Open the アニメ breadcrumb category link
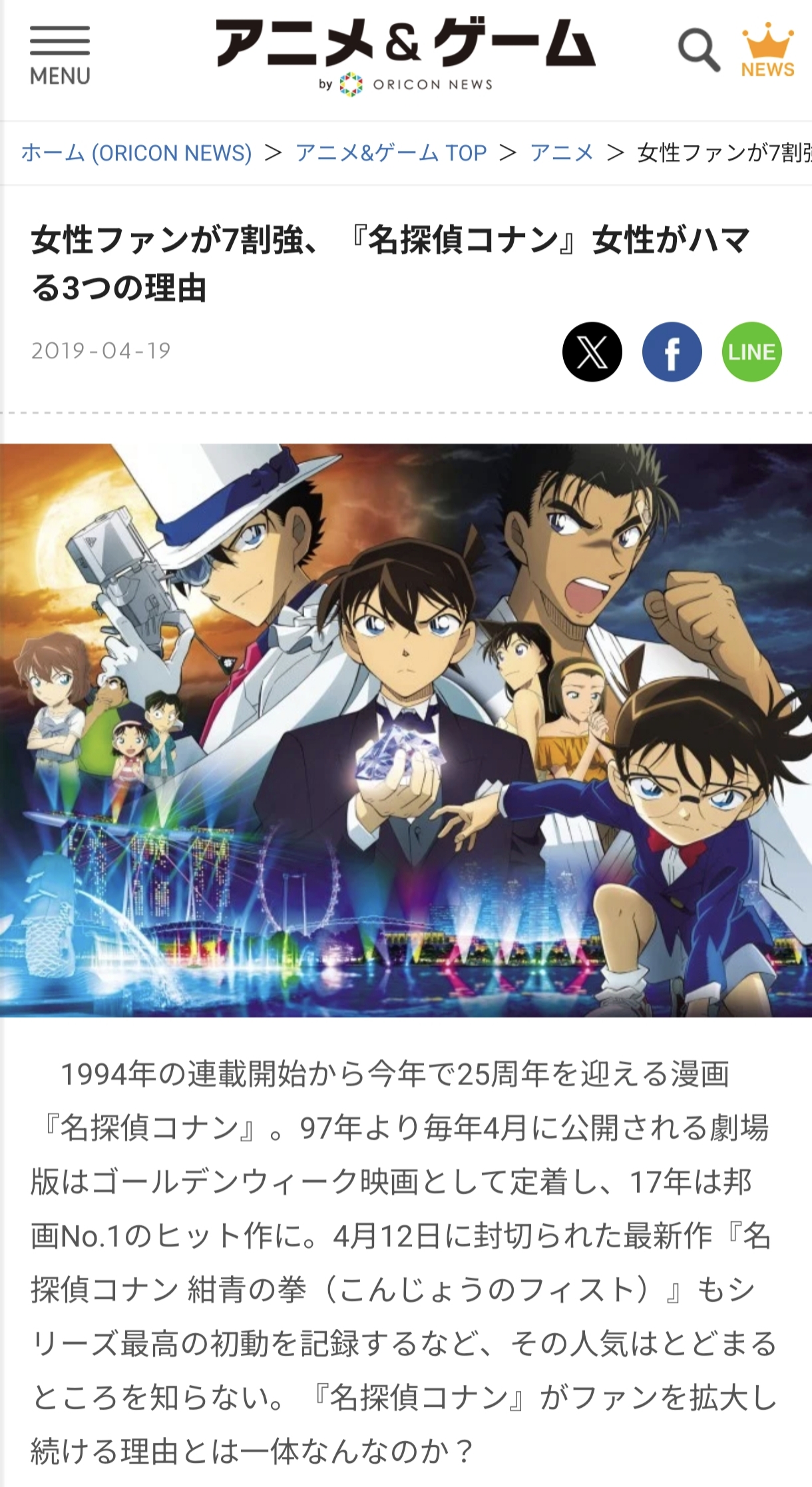Screen dimensions: 812x1487 coord(561,153)
